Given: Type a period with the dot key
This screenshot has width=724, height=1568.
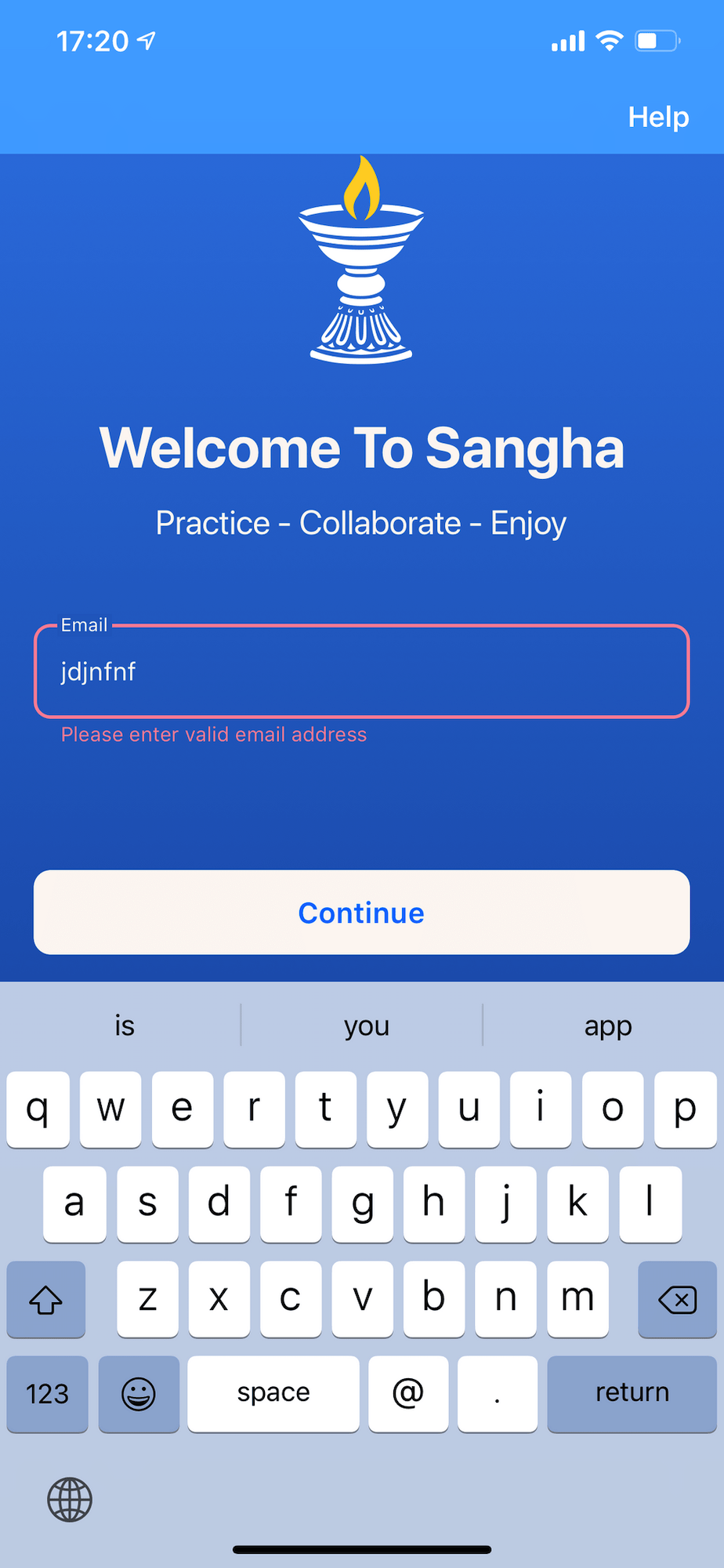Looking at the screenshot, I should click(x=497, y=1393).
